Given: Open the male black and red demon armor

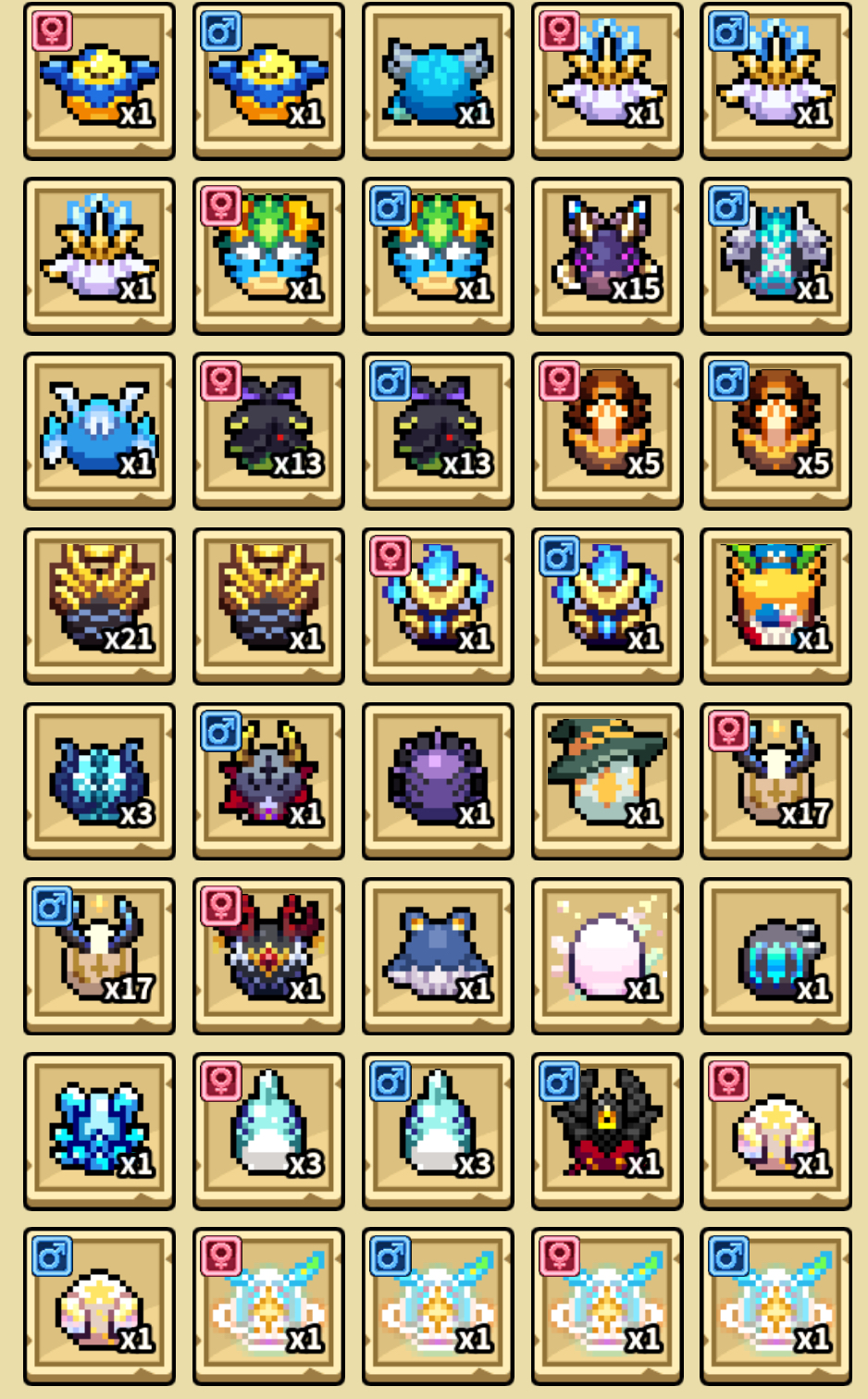Looking at the screenshot, I should click(606, 1131).
